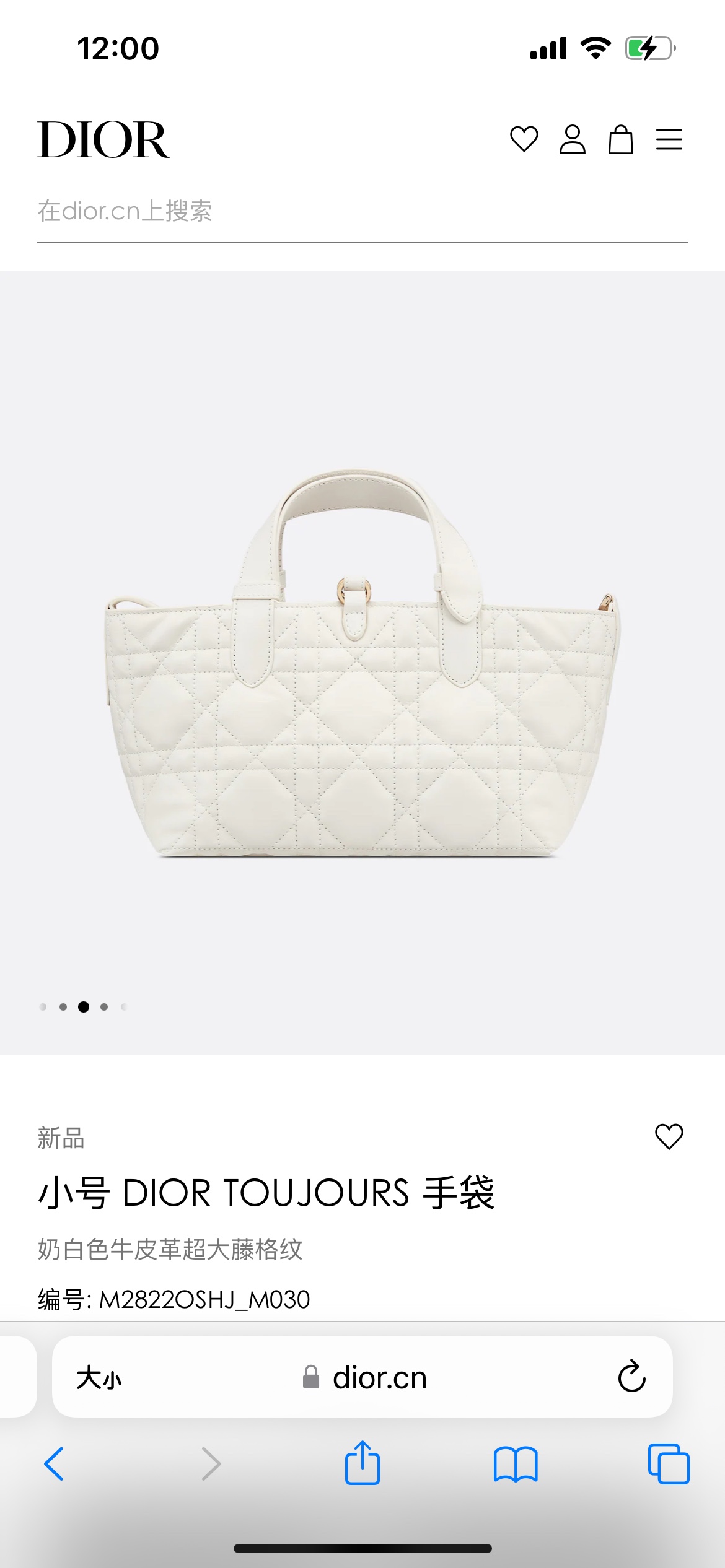Screen dimensions: 725x1568
Task: Reload the dior.cn page
Action: 631,1377
